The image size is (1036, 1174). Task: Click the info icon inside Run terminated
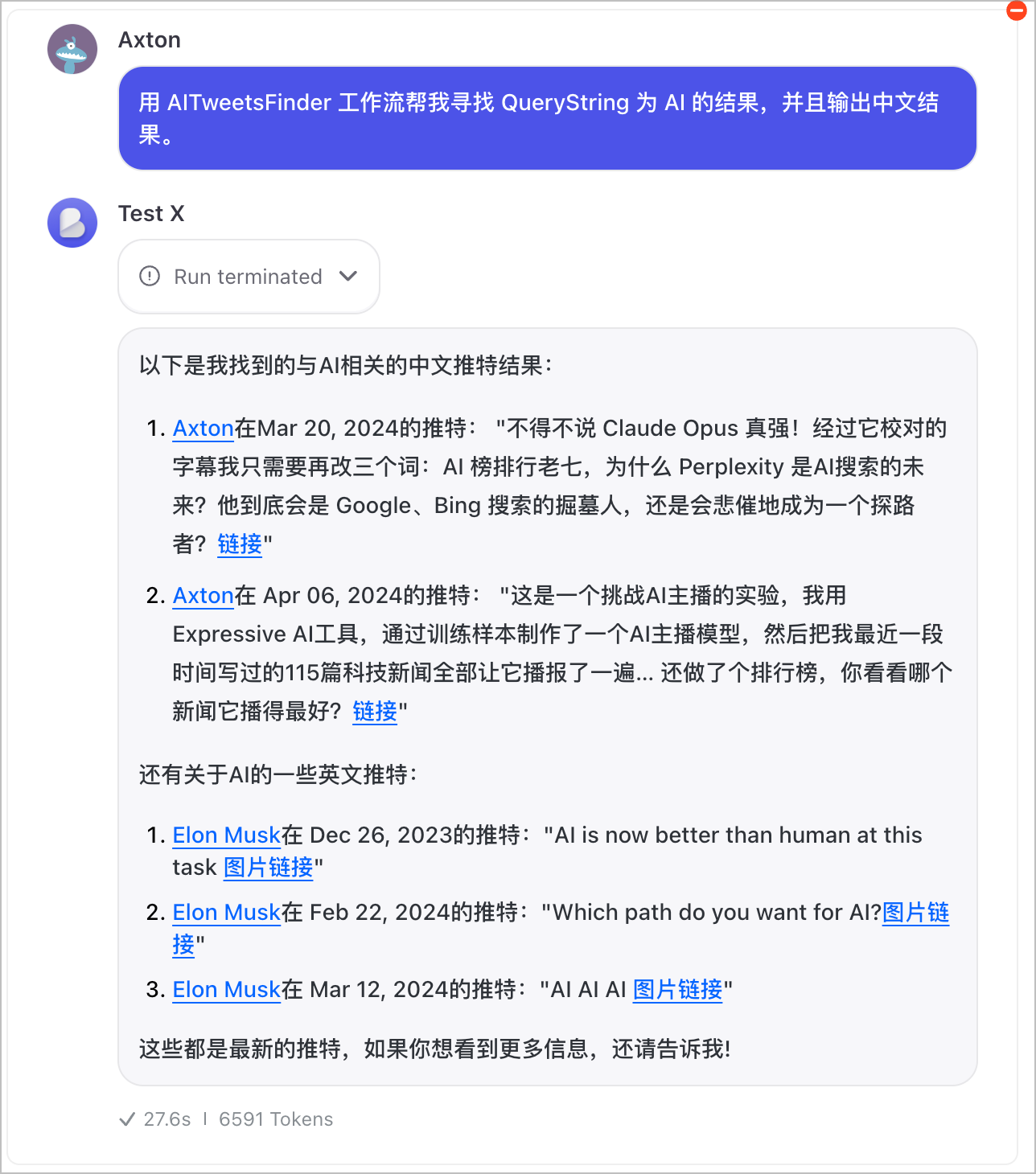tap(150, 277)
